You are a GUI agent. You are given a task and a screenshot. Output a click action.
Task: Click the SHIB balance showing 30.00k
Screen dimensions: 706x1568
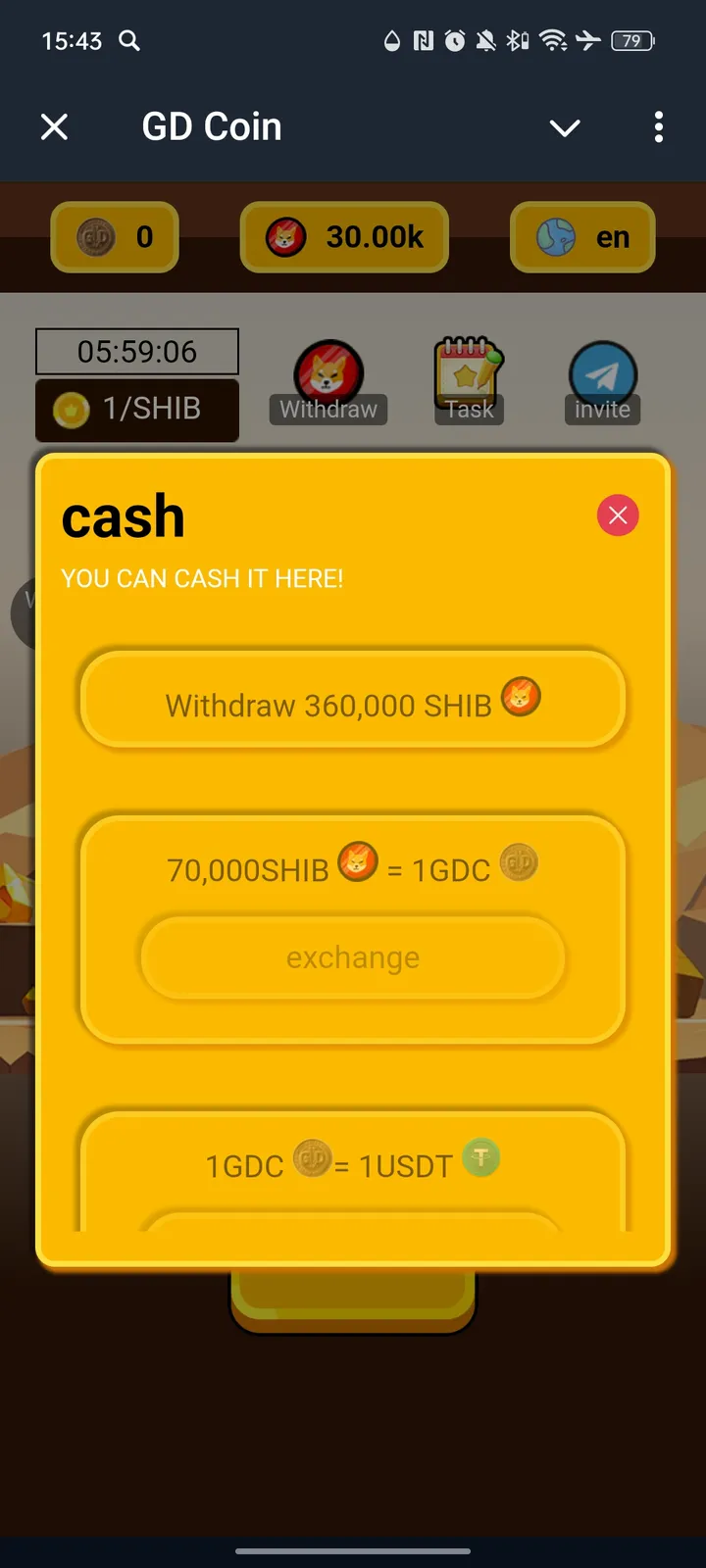[x=343, y=236]
